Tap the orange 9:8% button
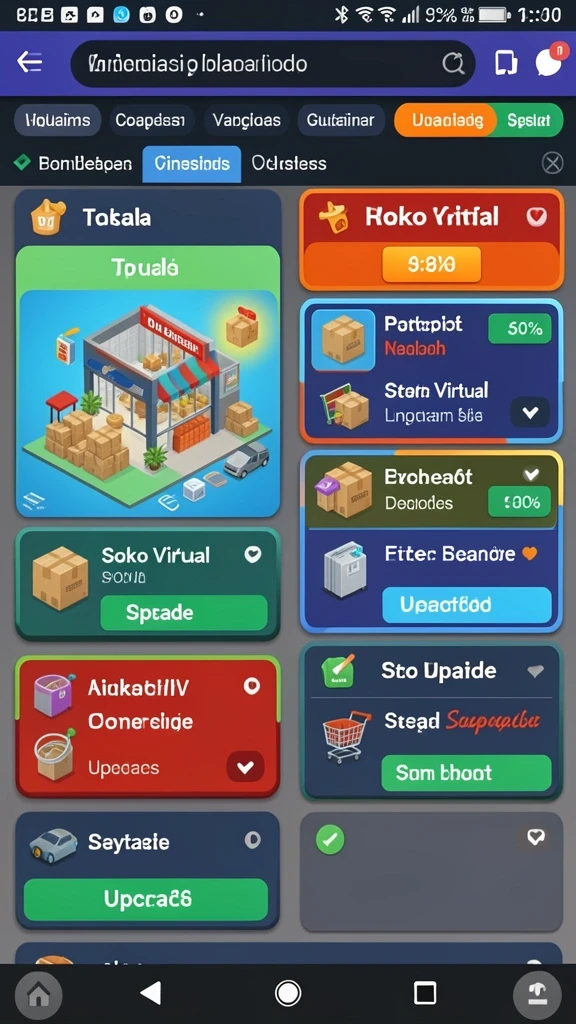 (432, 264)
